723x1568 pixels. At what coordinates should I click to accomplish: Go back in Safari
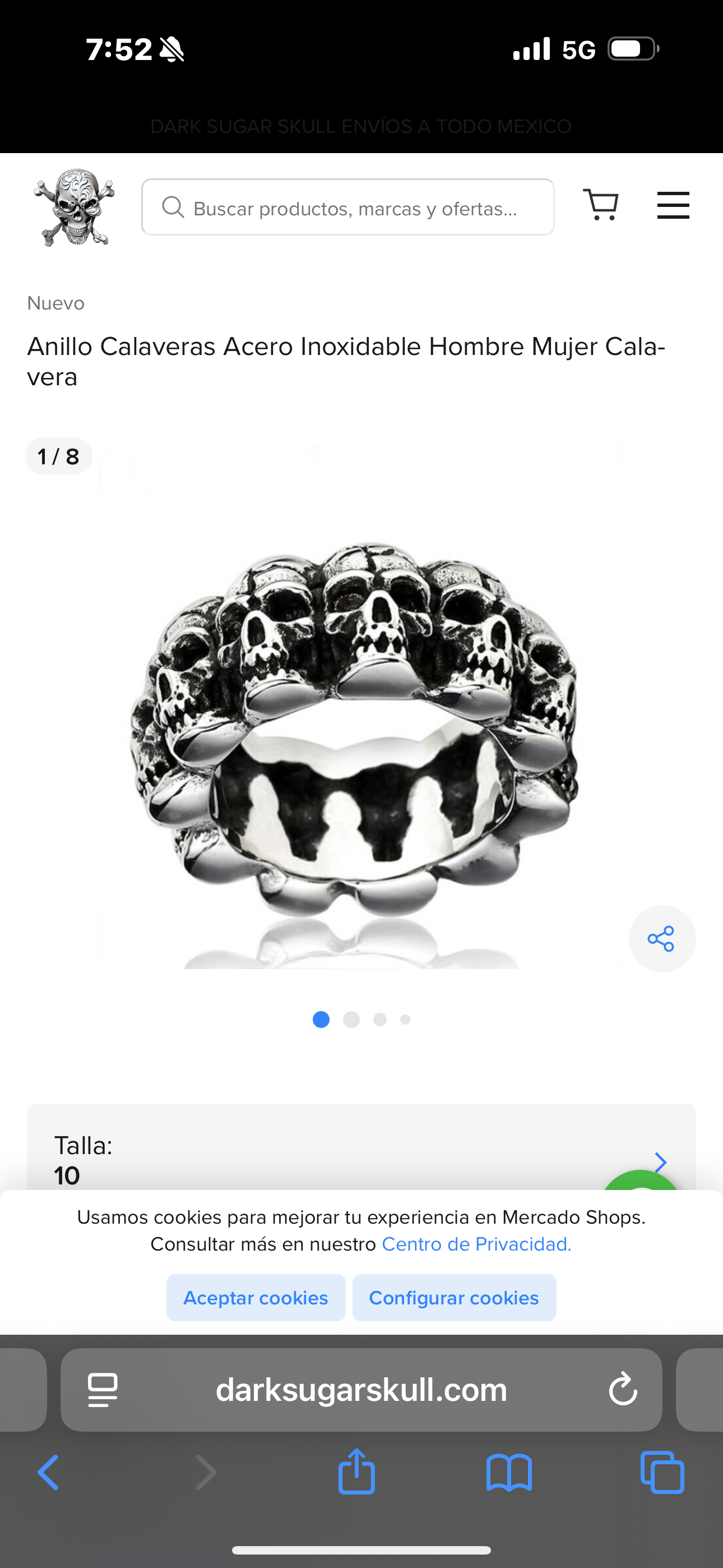(x=49, y=1473)
